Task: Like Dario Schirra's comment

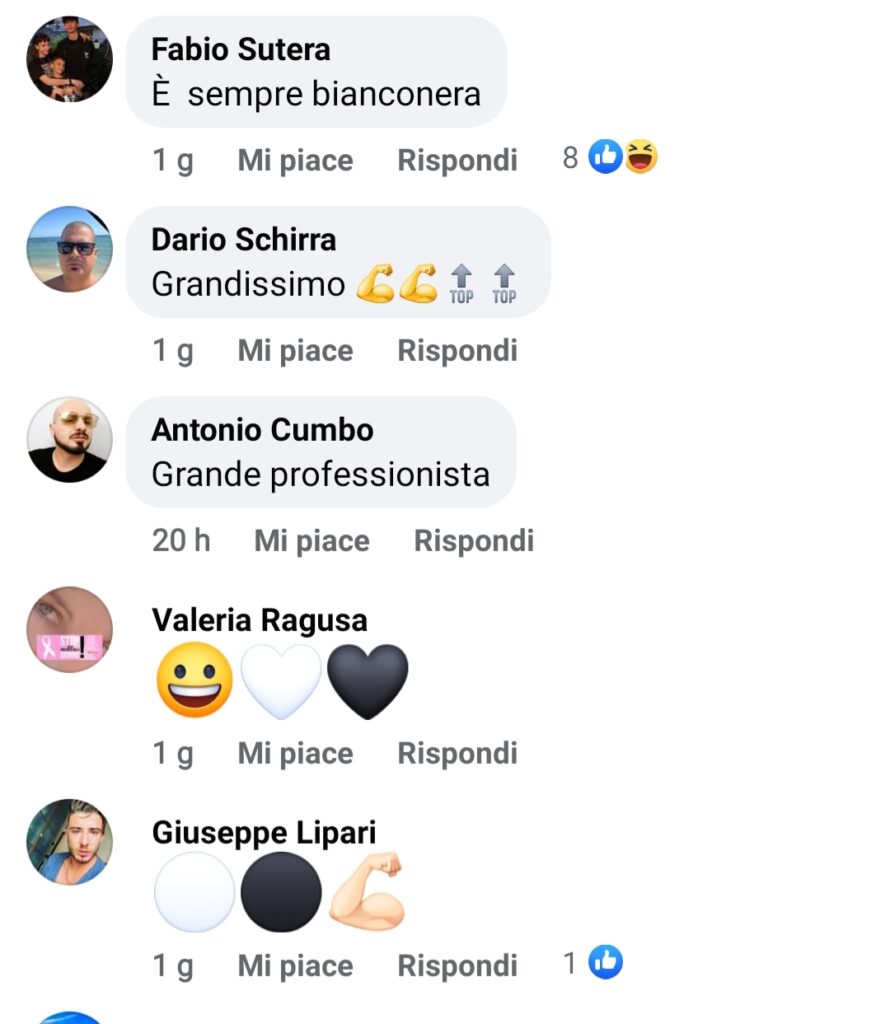Action: click(x=295, y=350)
